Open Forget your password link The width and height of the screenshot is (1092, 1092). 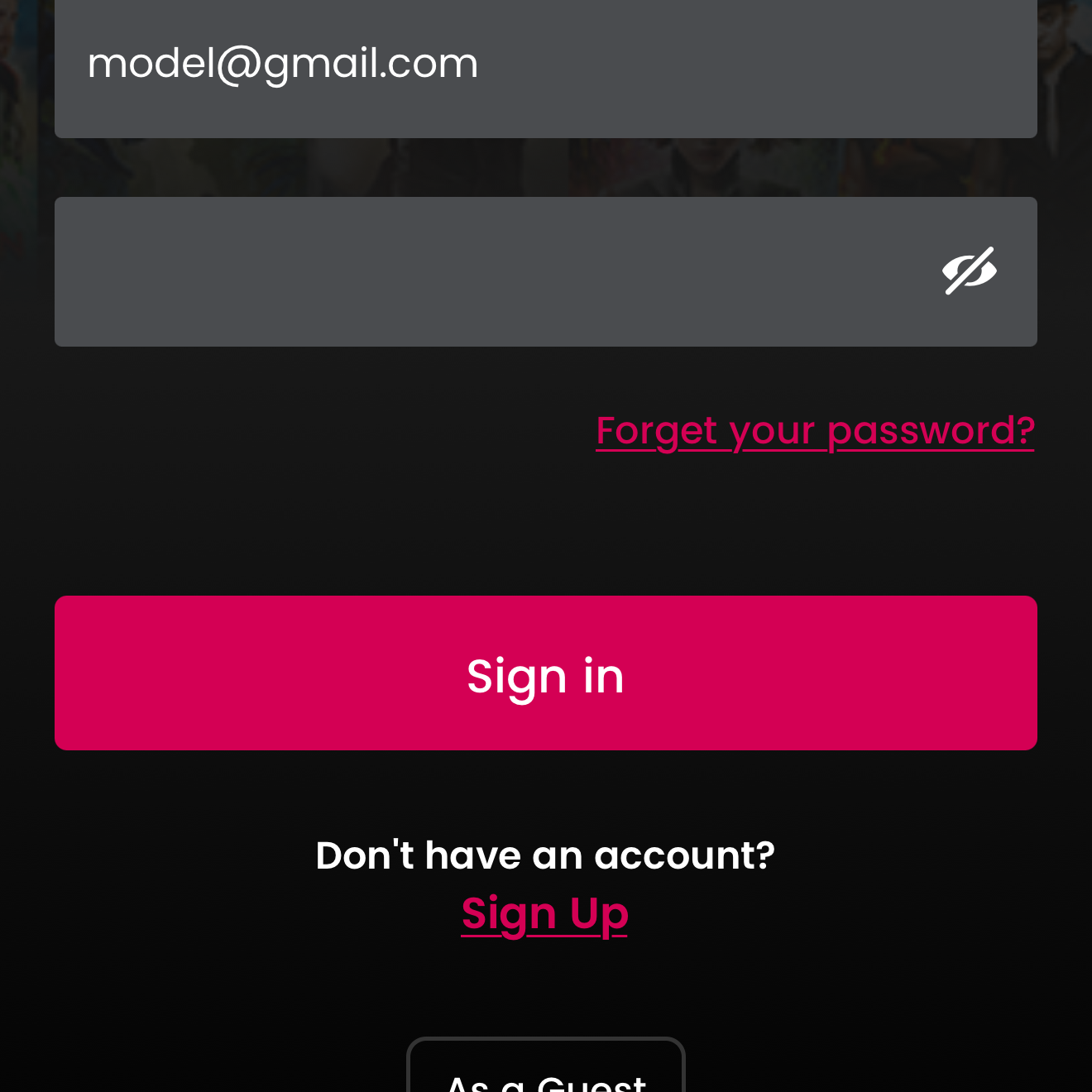click(815, 431)
